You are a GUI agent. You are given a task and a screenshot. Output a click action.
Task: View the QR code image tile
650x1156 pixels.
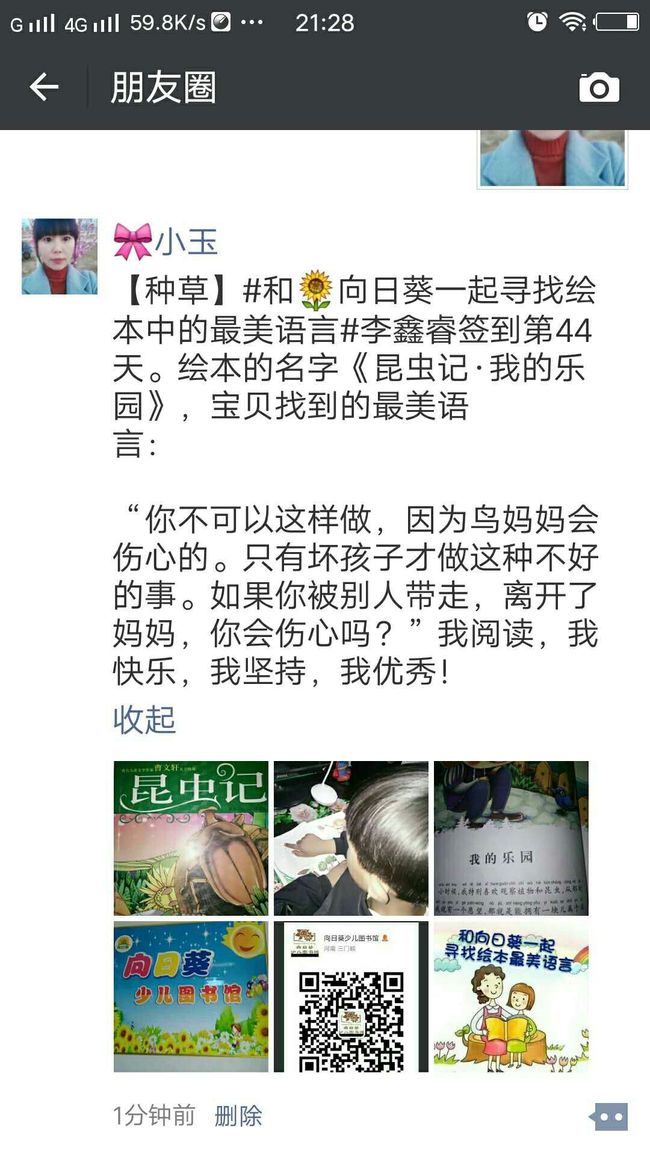[x=351, y=996]
